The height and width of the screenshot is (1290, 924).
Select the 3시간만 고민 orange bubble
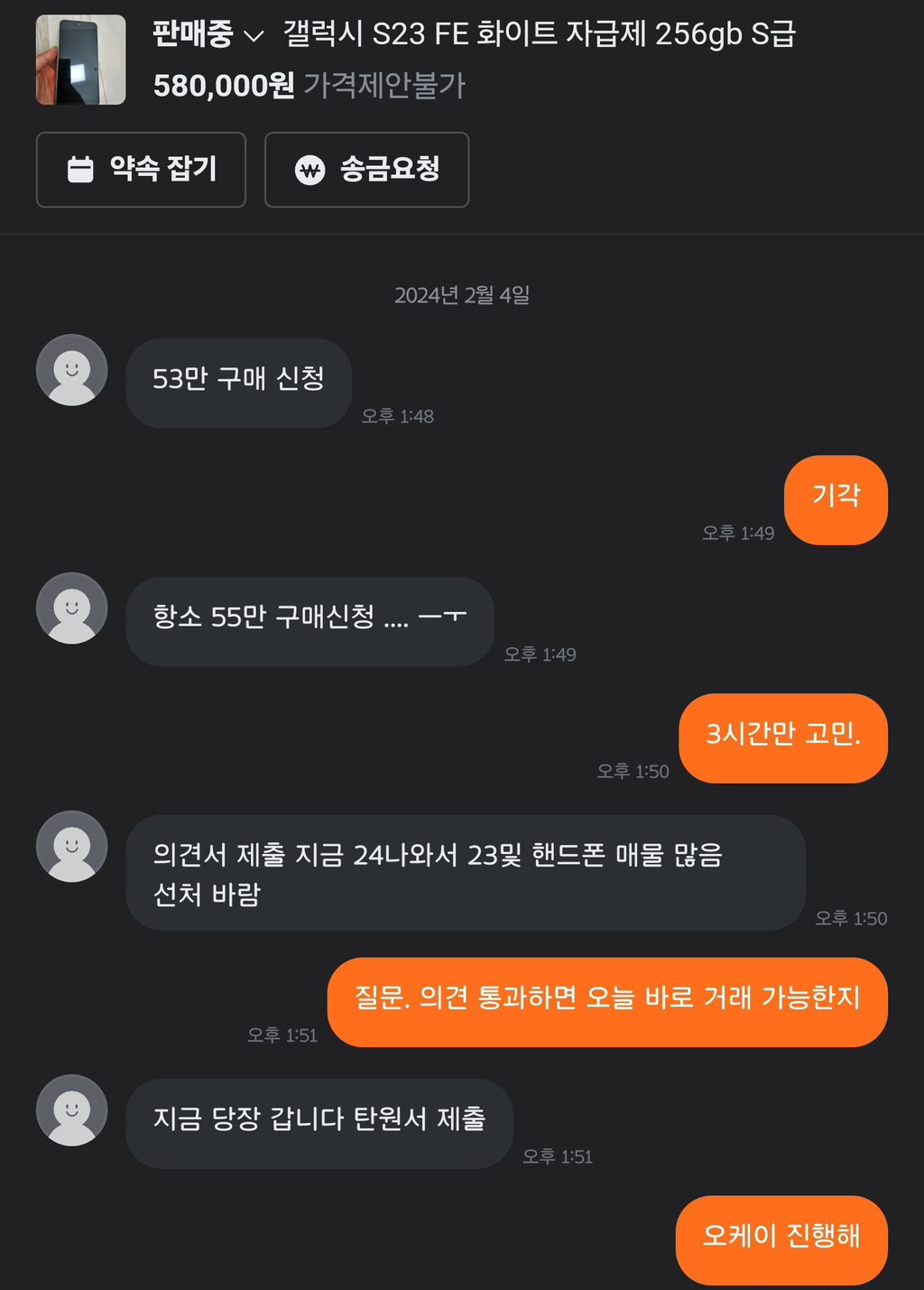coord(783,738)
